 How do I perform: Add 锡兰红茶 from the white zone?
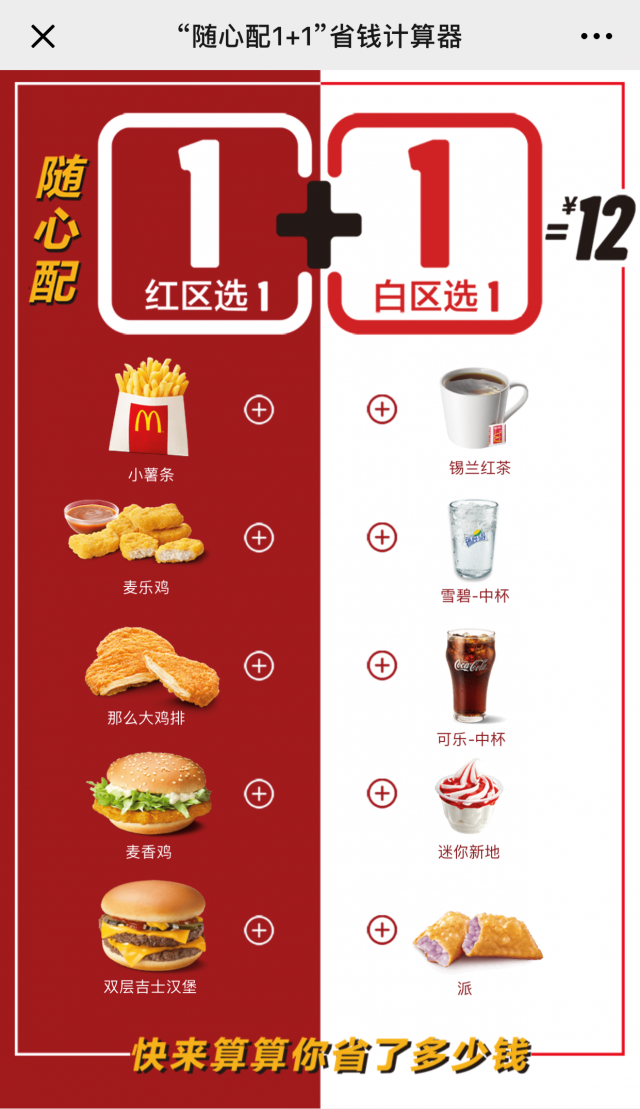pos(382,409)
